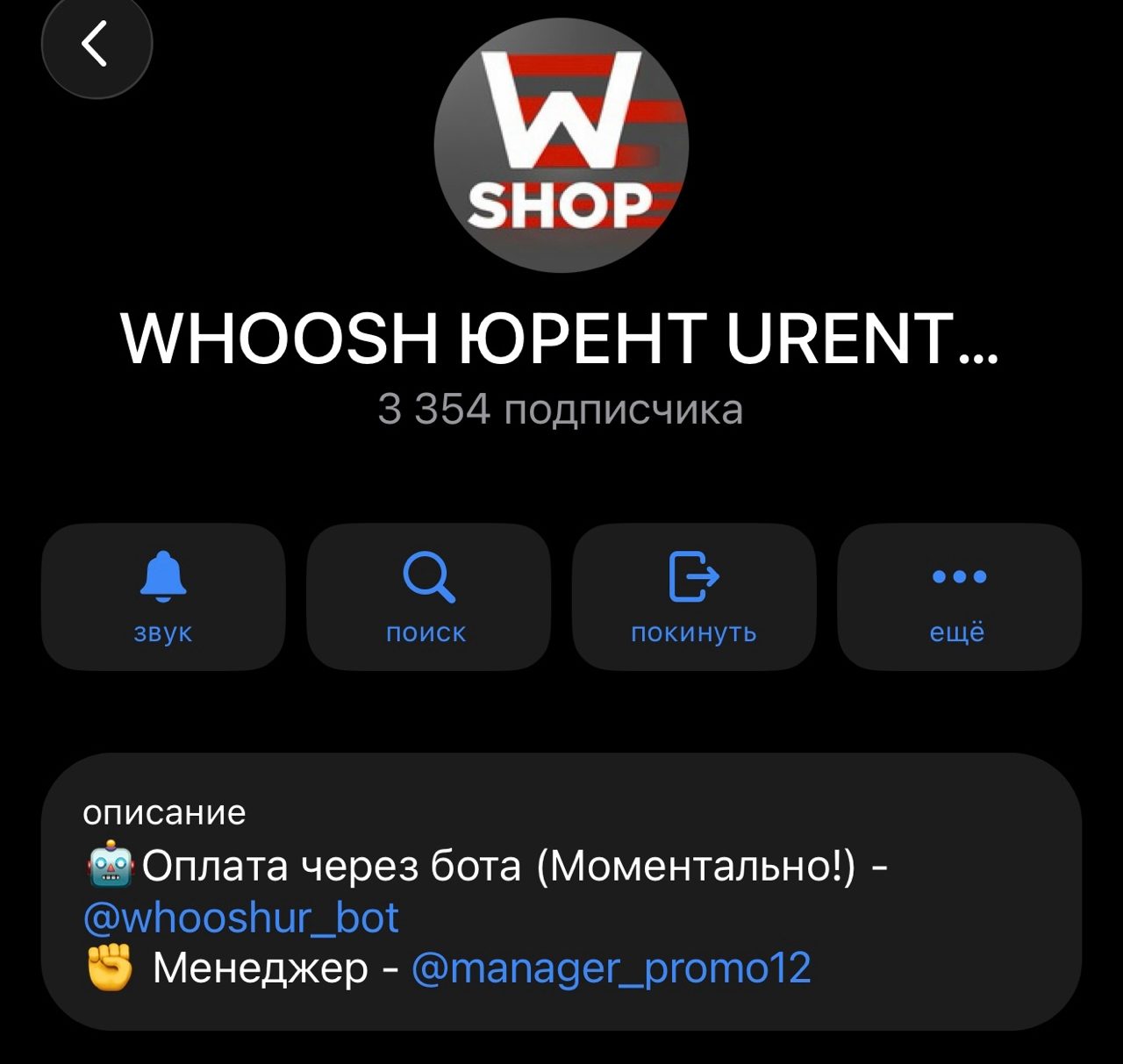
Task: Open more options with ещё
Action: [959, 596]
